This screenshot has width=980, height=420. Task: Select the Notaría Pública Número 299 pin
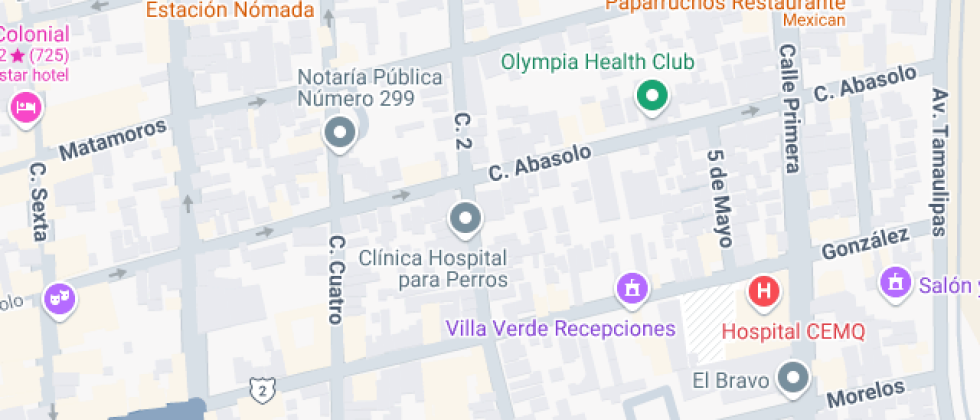pos(340,132)
